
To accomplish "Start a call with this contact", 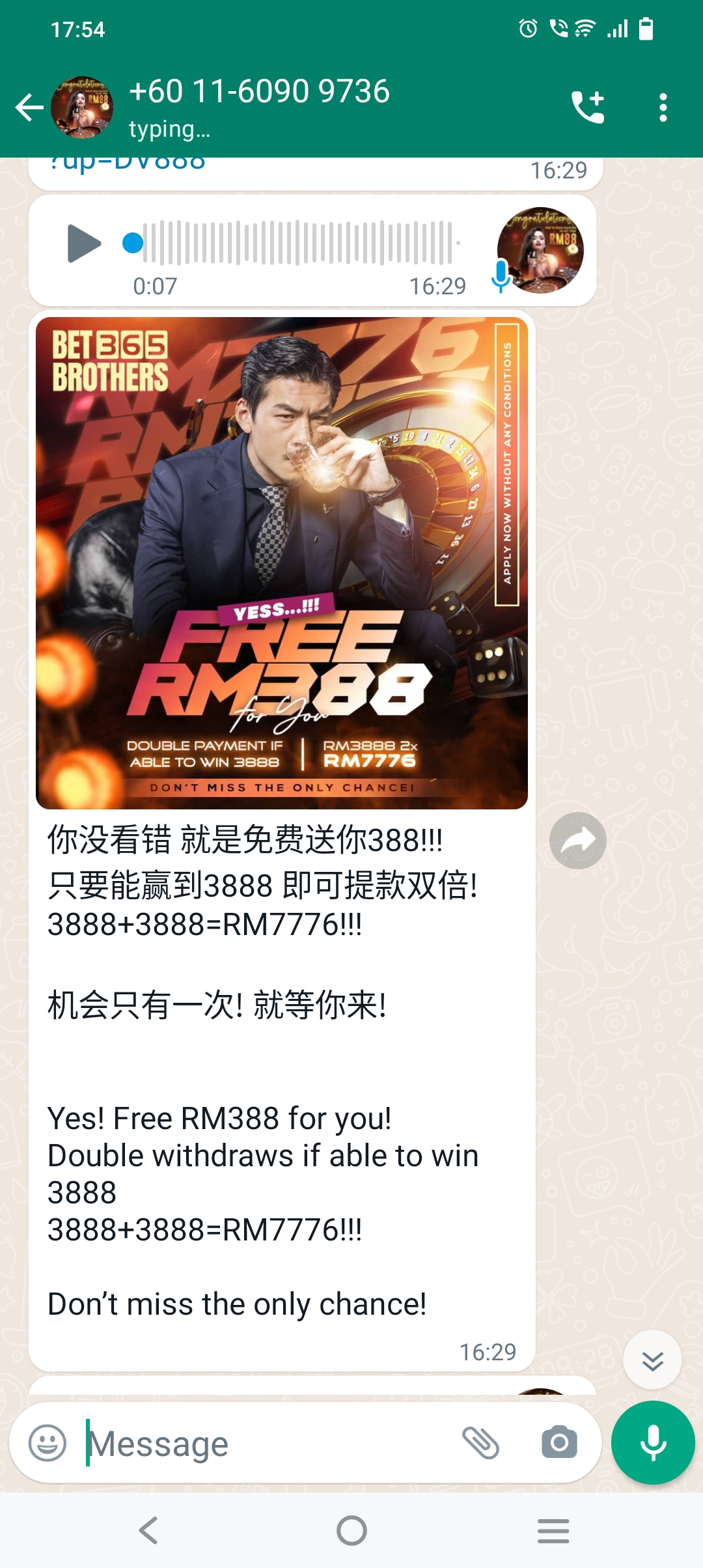I will [588, 107].
